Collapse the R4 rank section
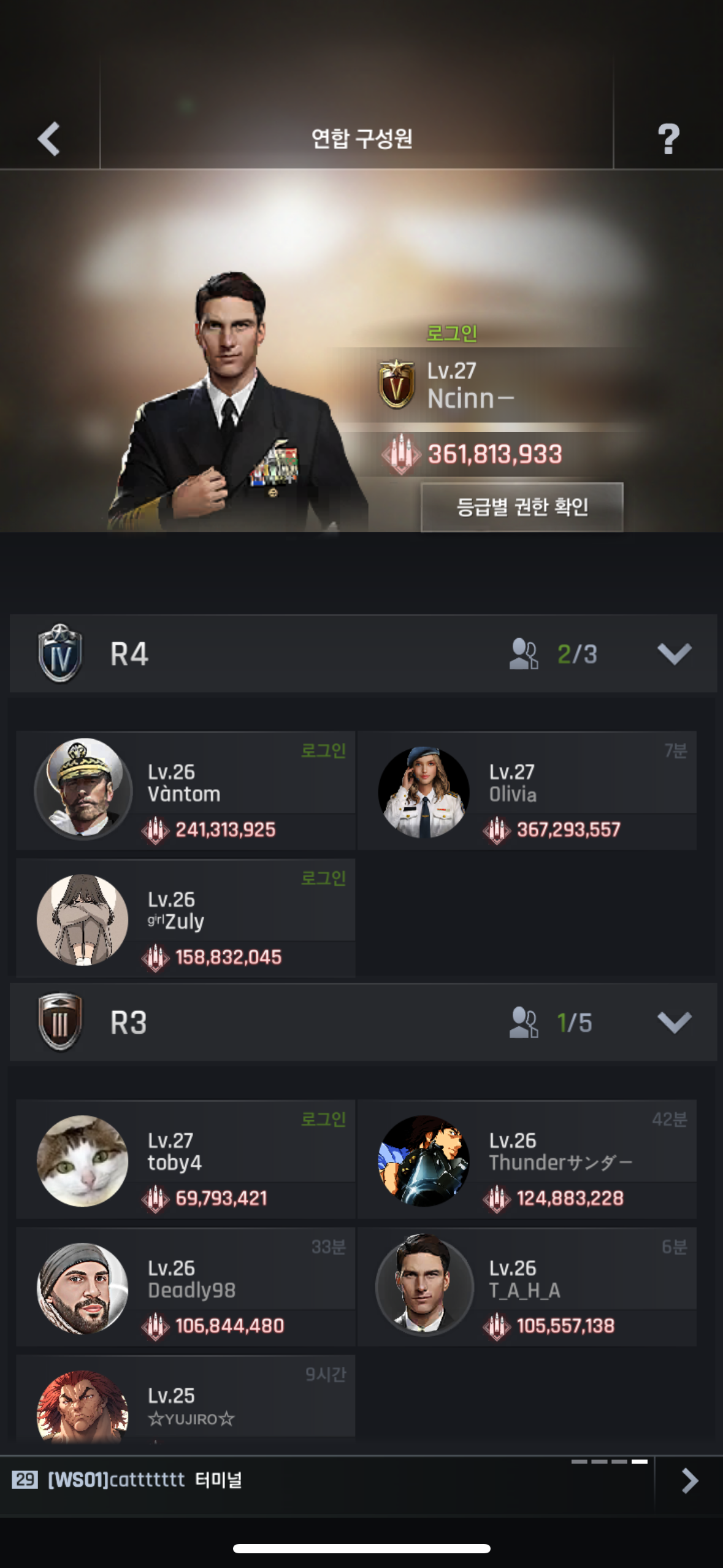This screenshot has height=1568, width=723. point(674,654)
